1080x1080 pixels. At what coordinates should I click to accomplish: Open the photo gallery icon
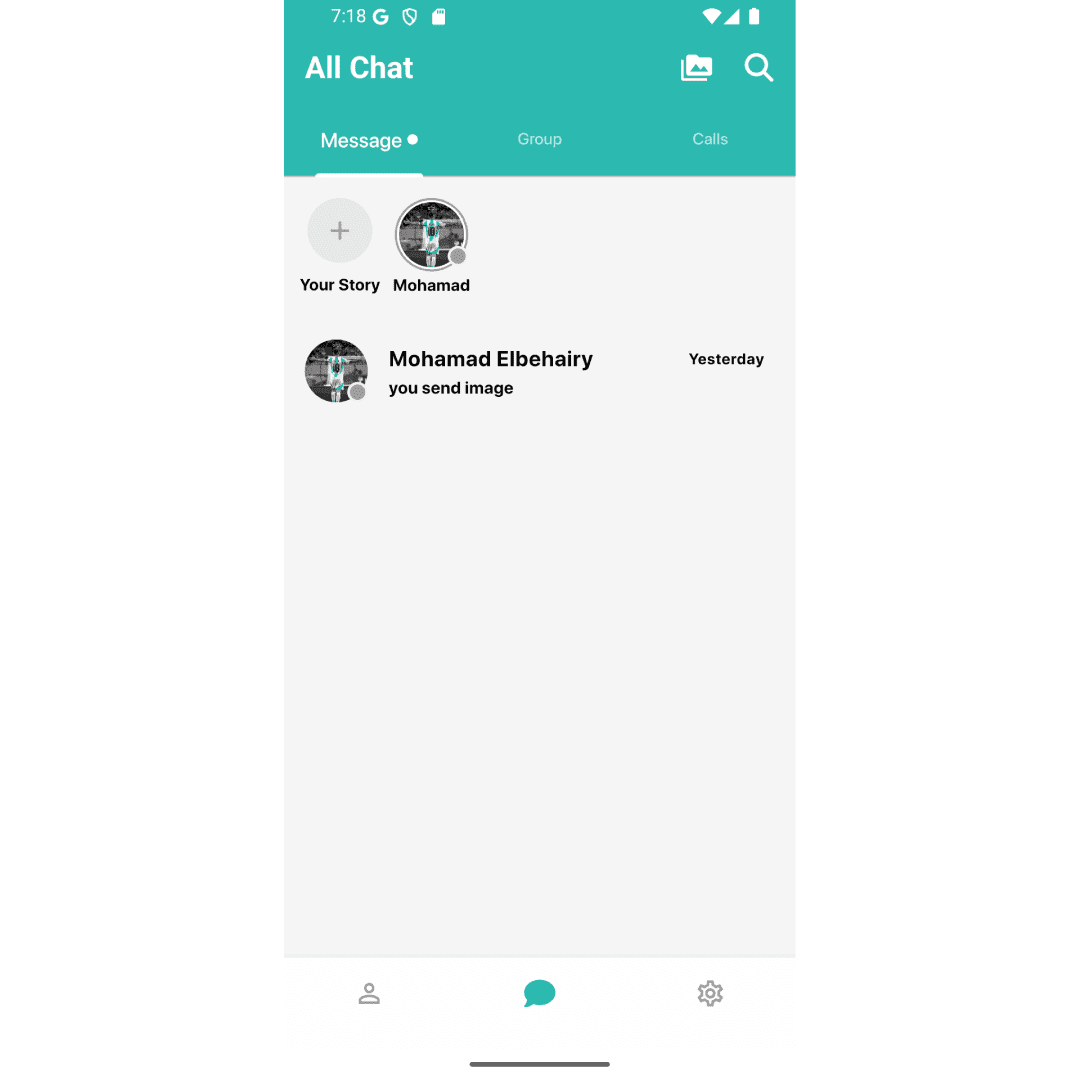696,68
